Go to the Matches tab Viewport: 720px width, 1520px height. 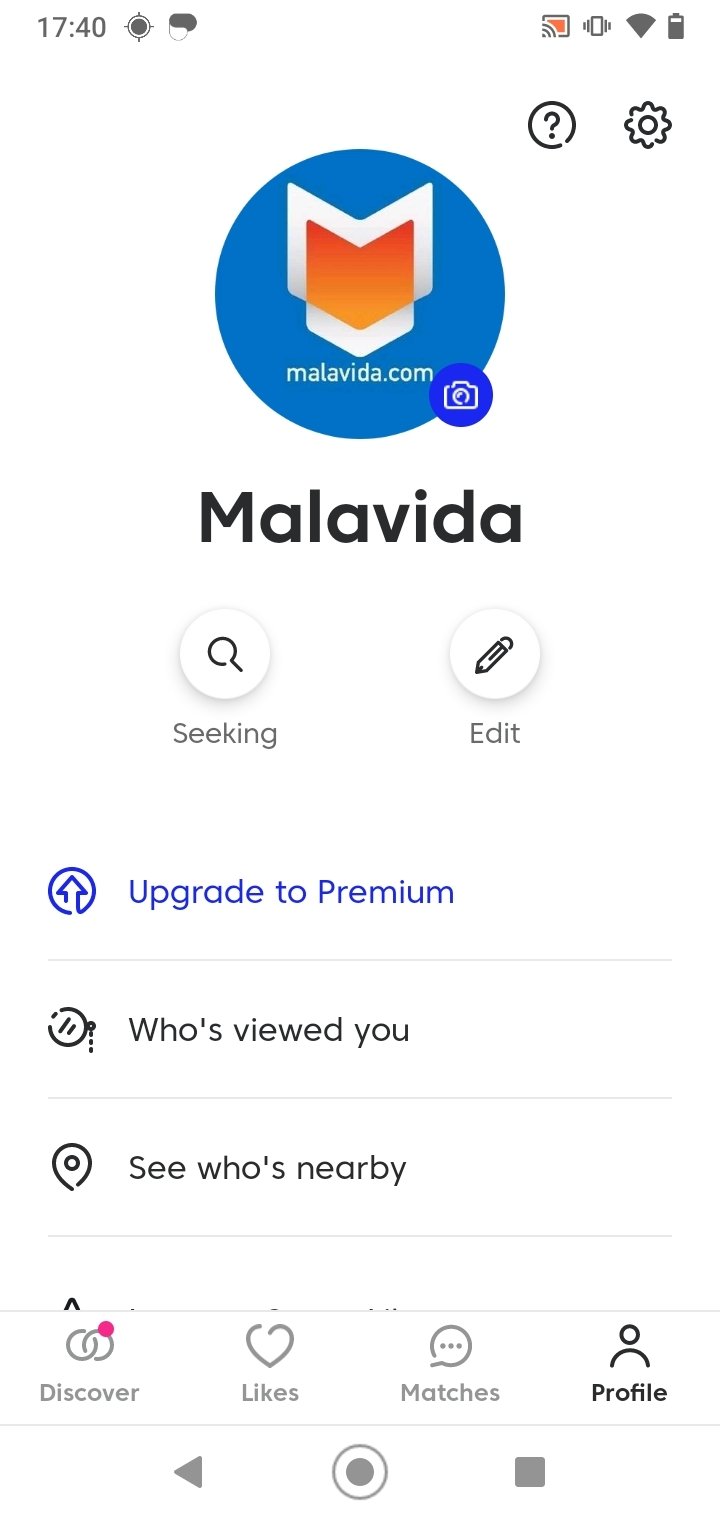[x=450, y=1364]
